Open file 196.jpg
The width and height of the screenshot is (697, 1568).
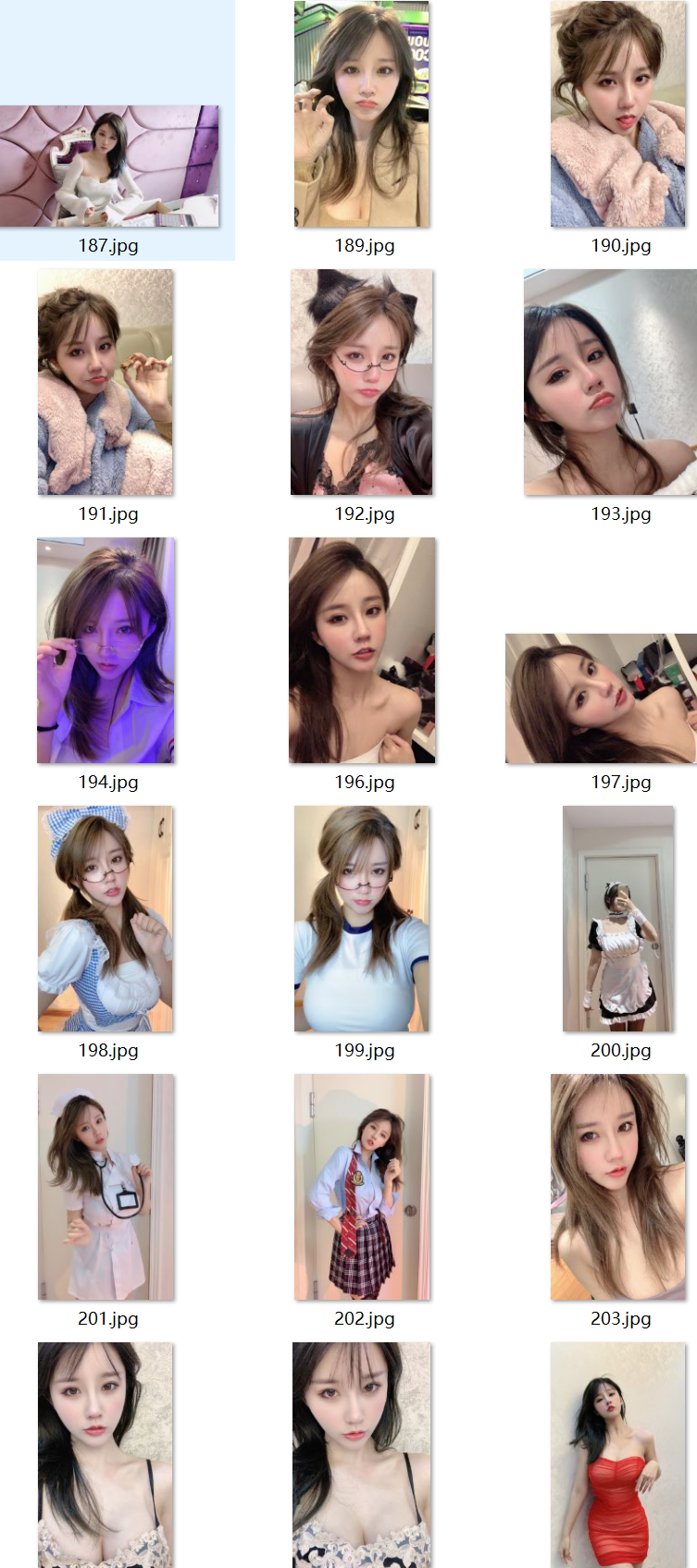point(362,650)
